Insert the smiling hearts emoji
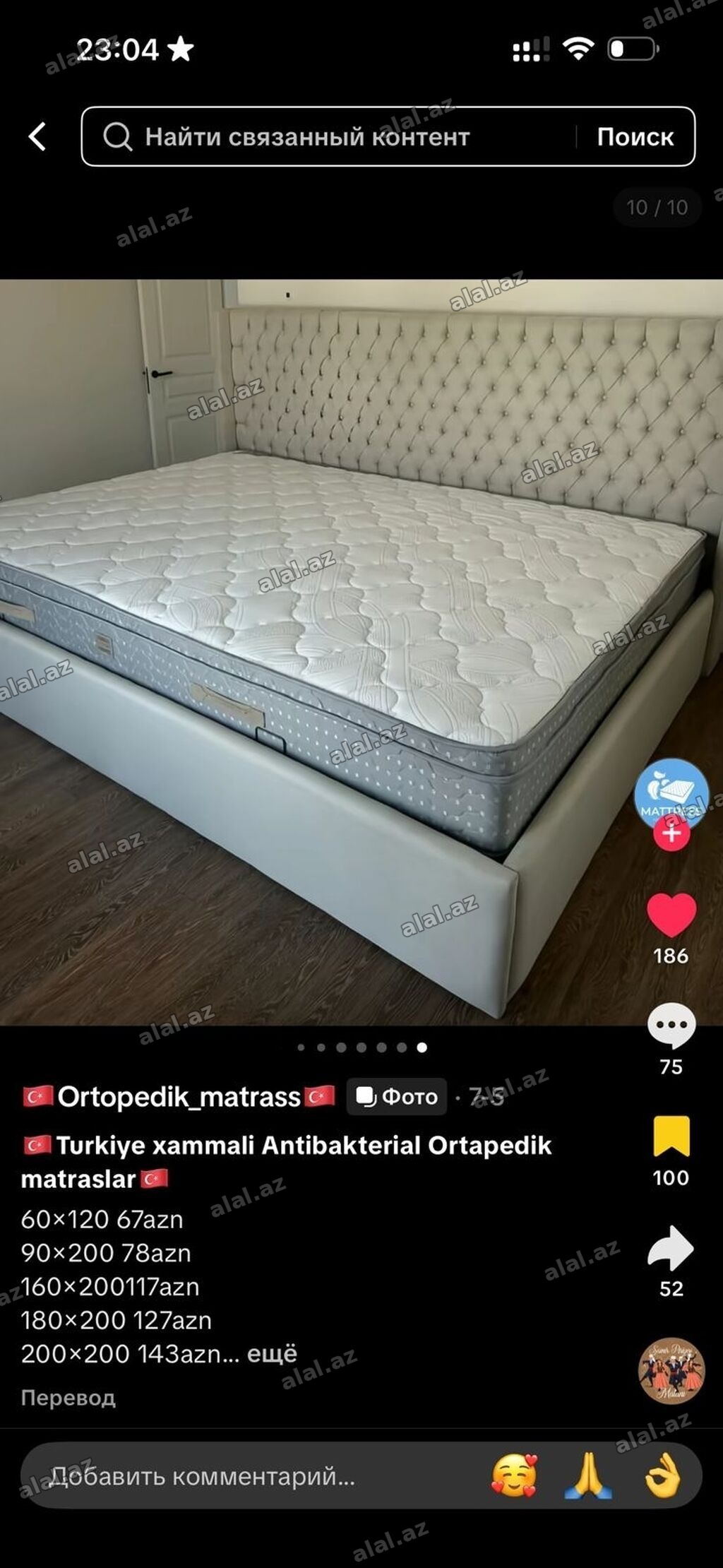 click(514, 1476)
